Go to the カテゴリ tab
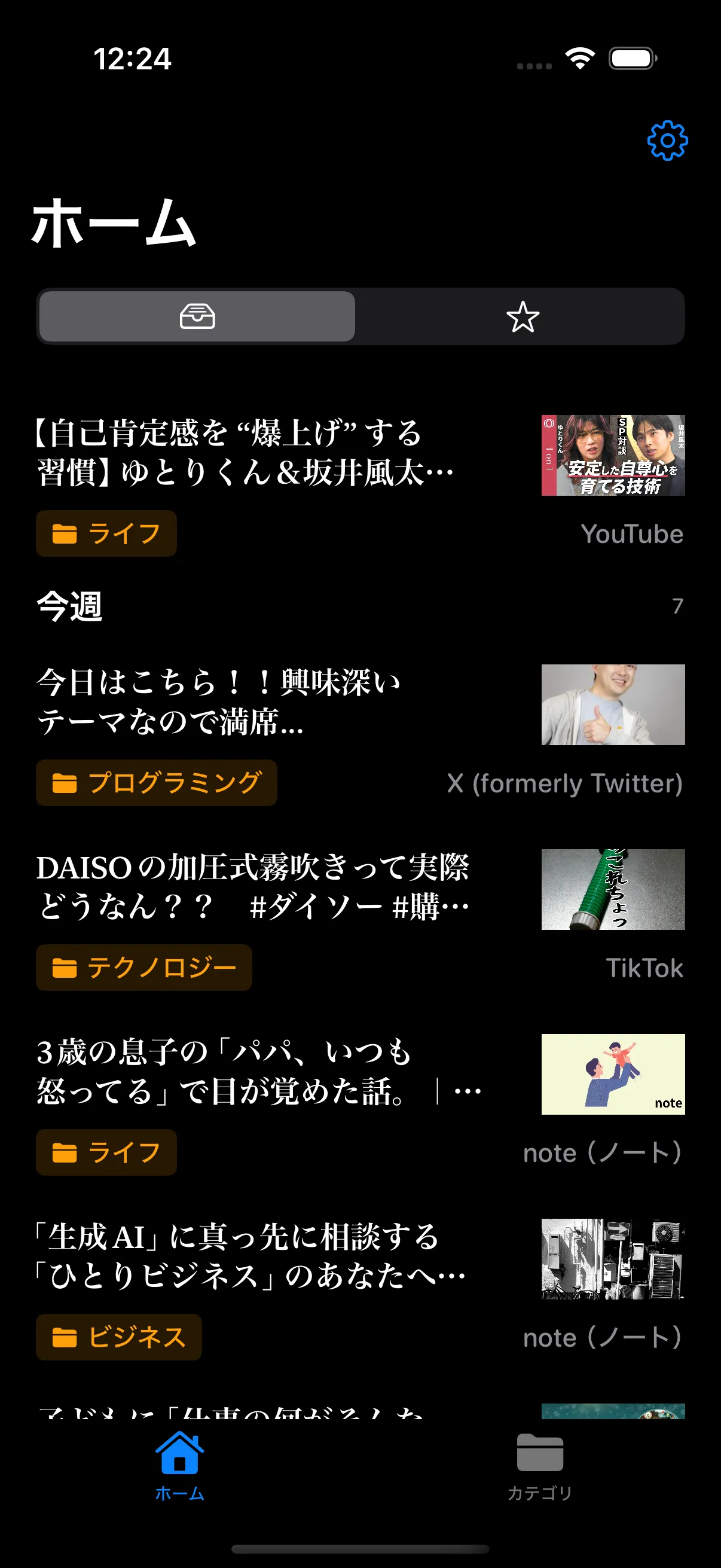The width and height of the screenshot is (721, 1568). 540,1466
